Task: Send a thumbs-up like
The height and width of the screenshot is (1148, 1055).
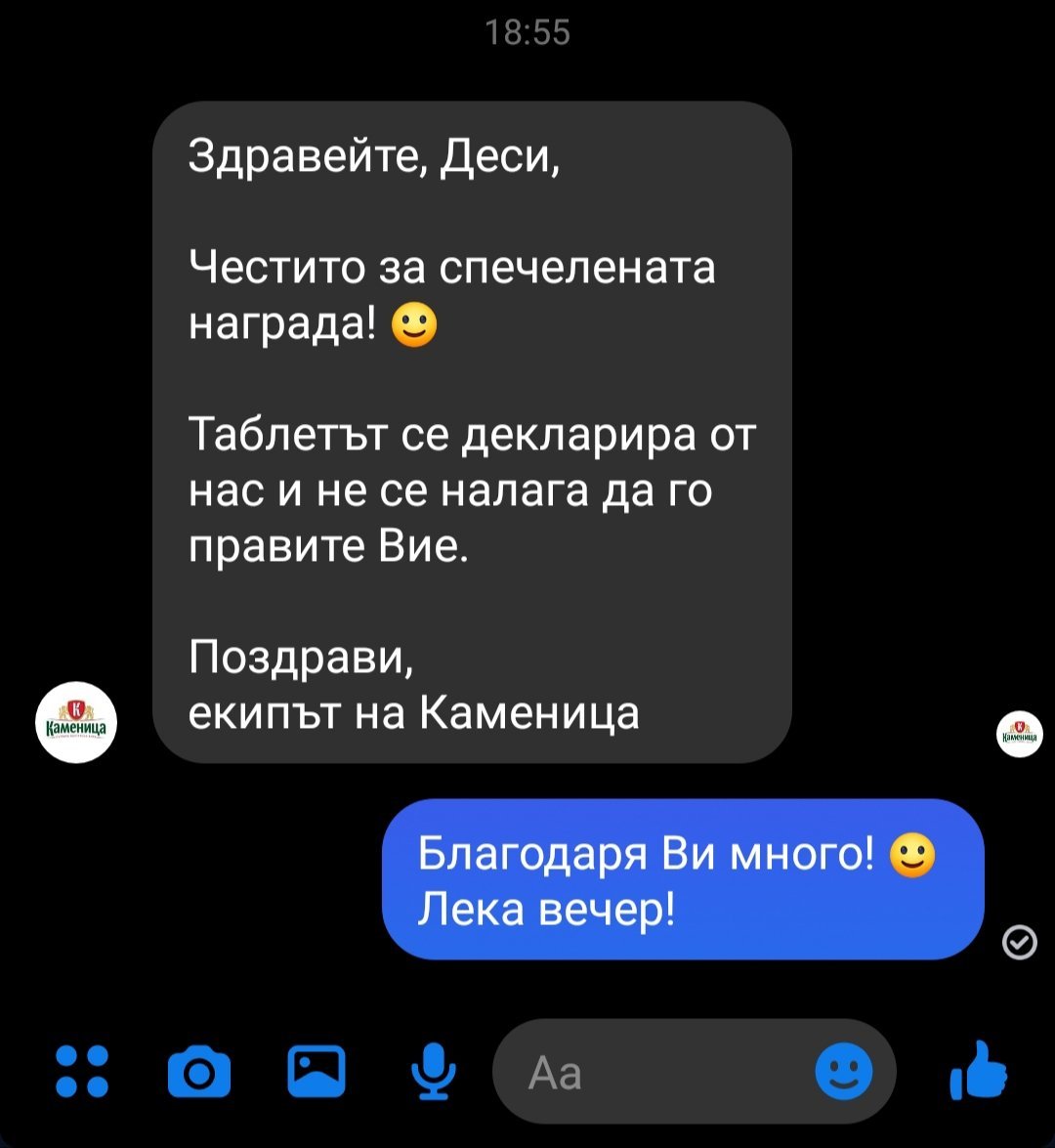Action: [980, 1070]
